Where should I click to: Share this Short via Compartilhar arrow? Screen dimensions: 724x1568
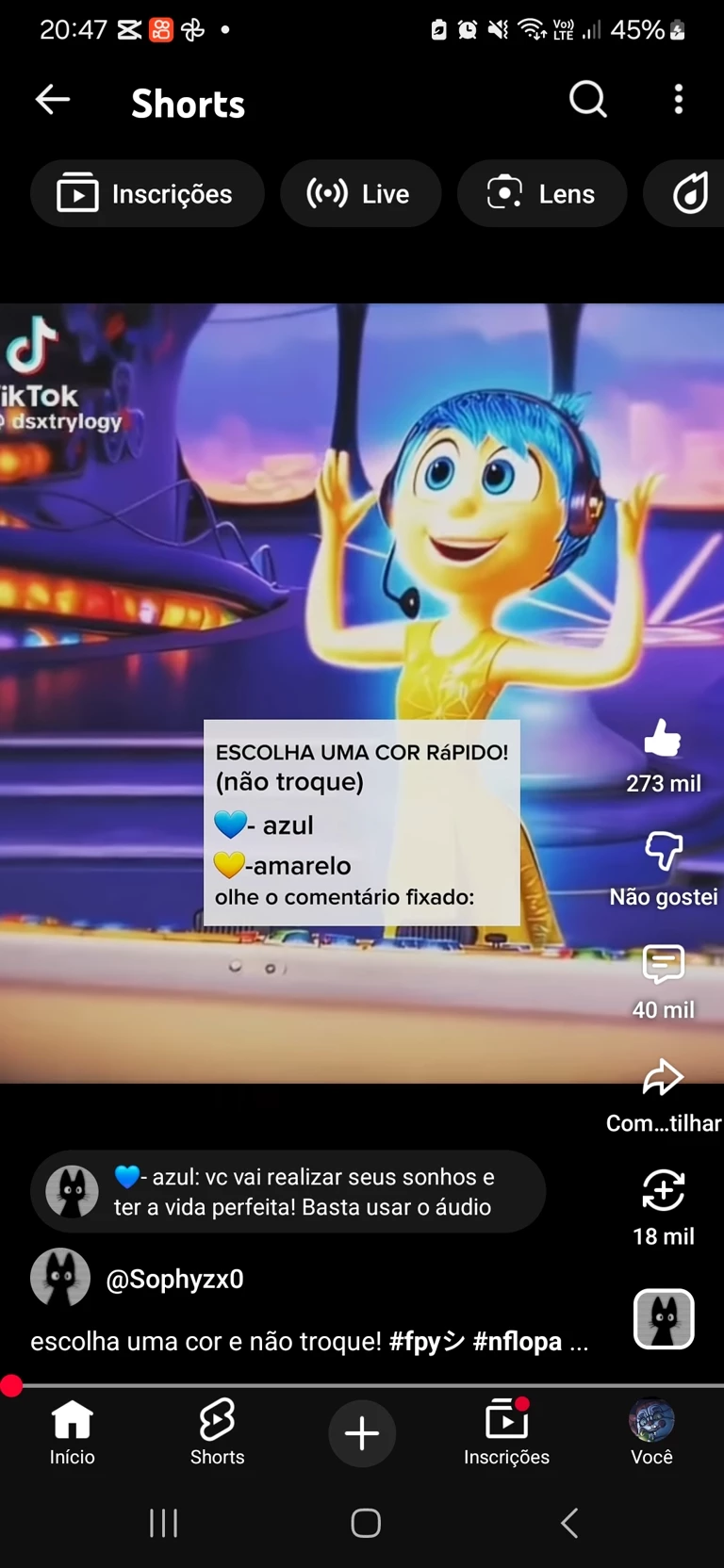coord(663,1078)
